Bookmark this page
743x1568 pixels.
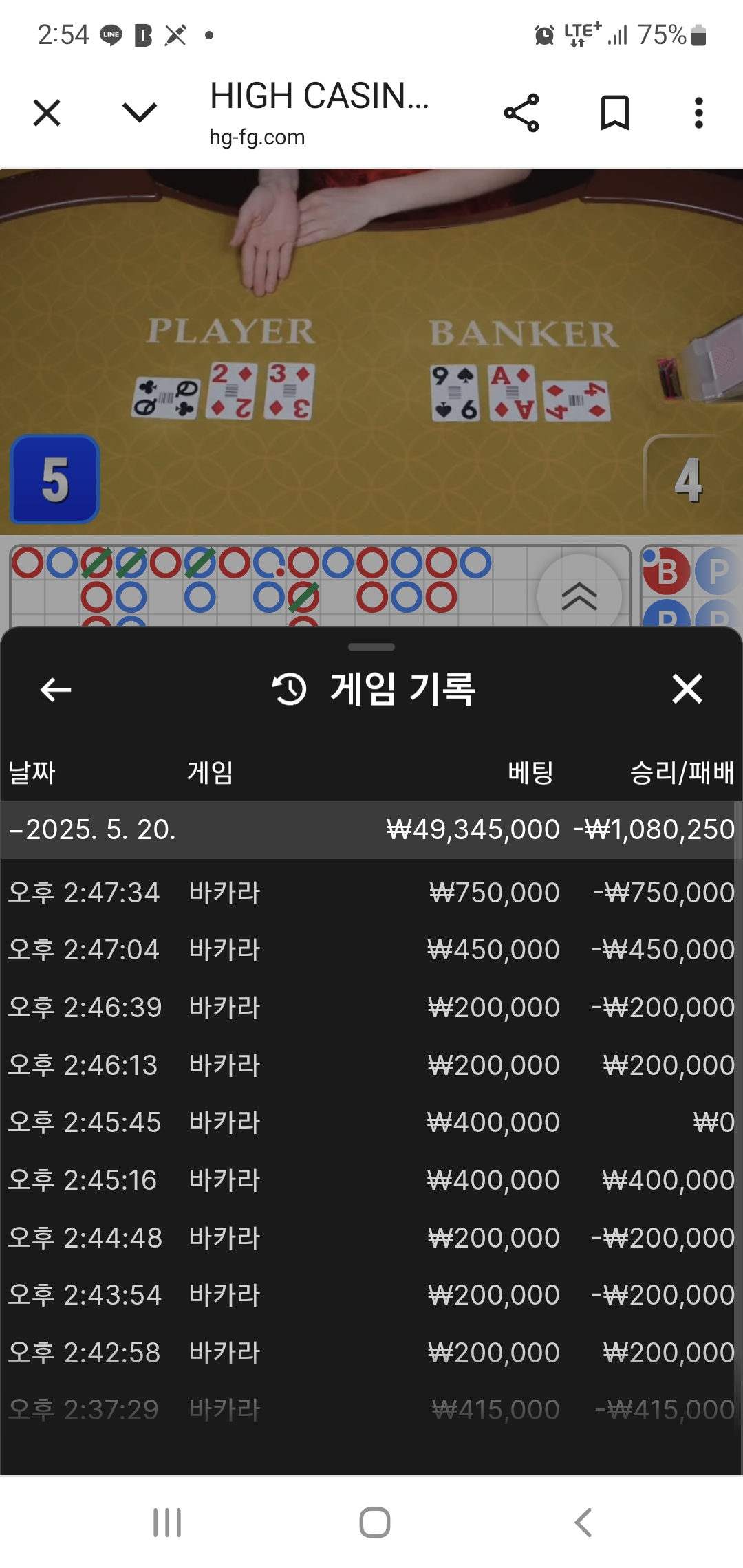pos(615,113)
